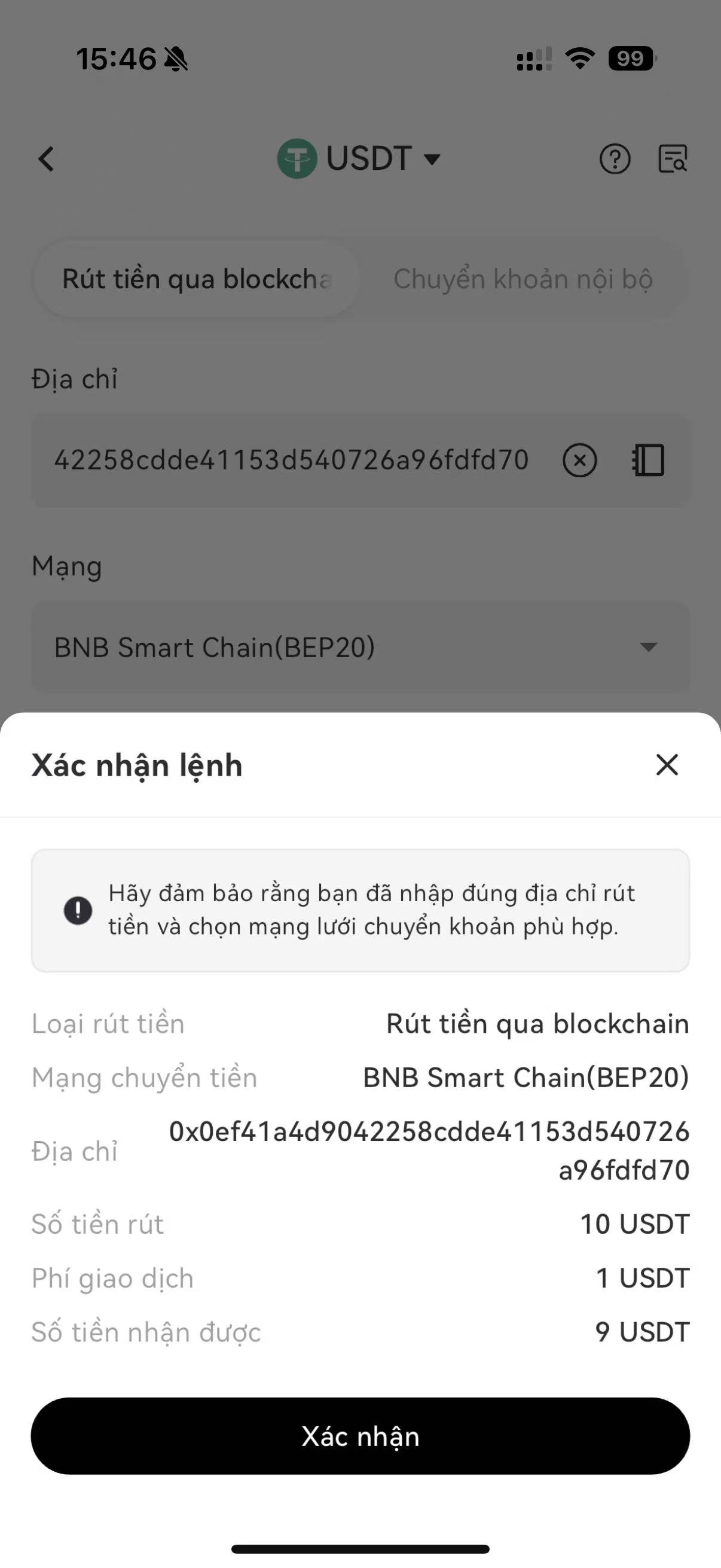721x1568 pixels.
Task: Close the Xác nhận lệnh dialog
Action: (x=667, y=765)
